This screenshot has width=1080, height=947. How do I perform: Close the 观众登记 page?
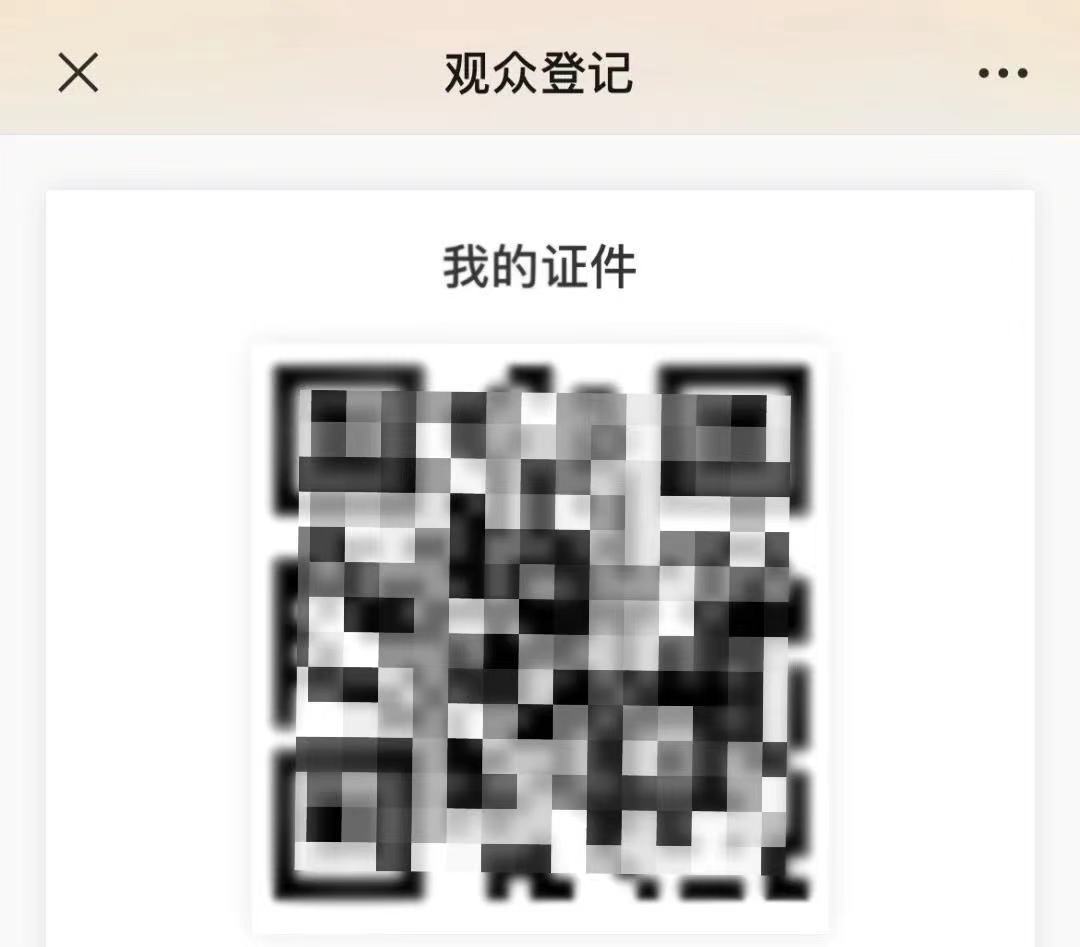click(x=78, y=73)
